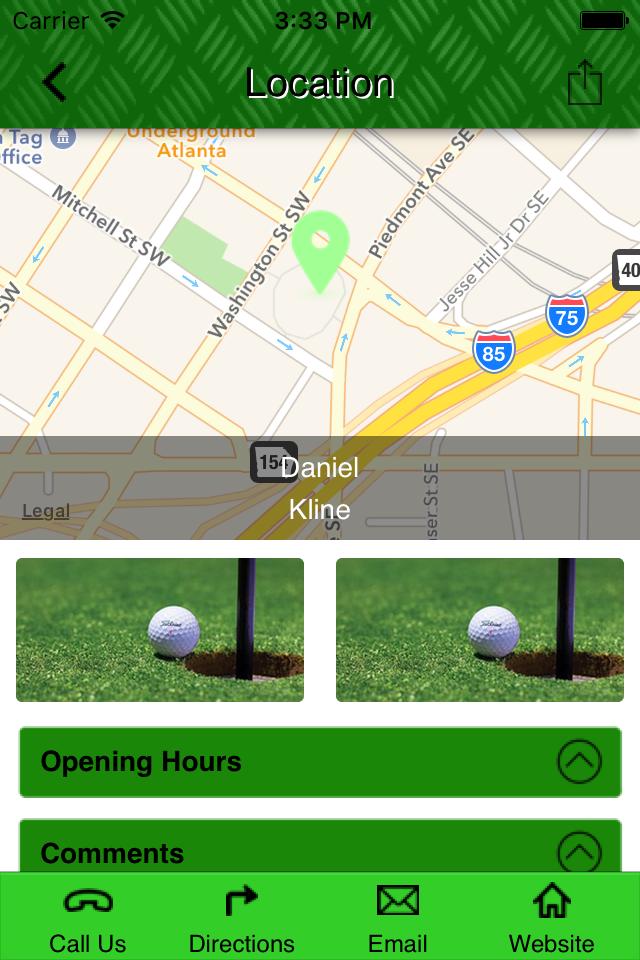Select the green map pin

tap(320, 248)
